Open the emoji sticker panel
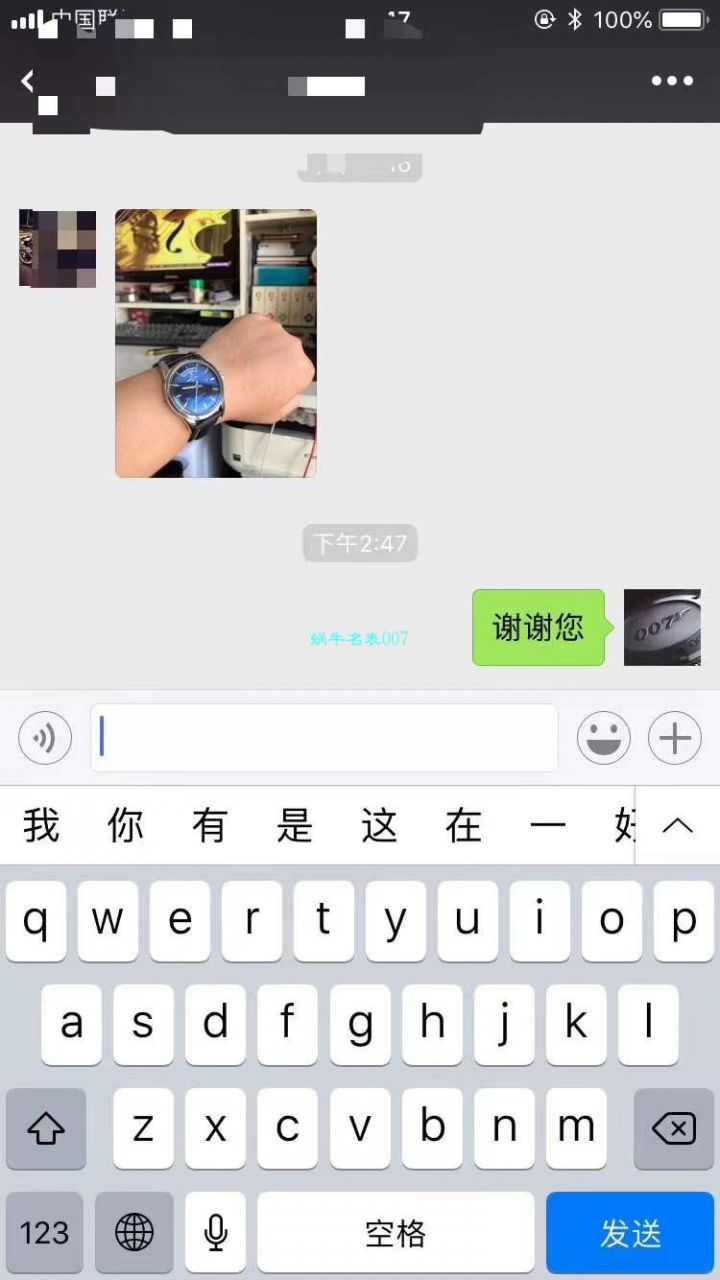The width and height of the screenshot is (720, 1280). tap(604, 739)
